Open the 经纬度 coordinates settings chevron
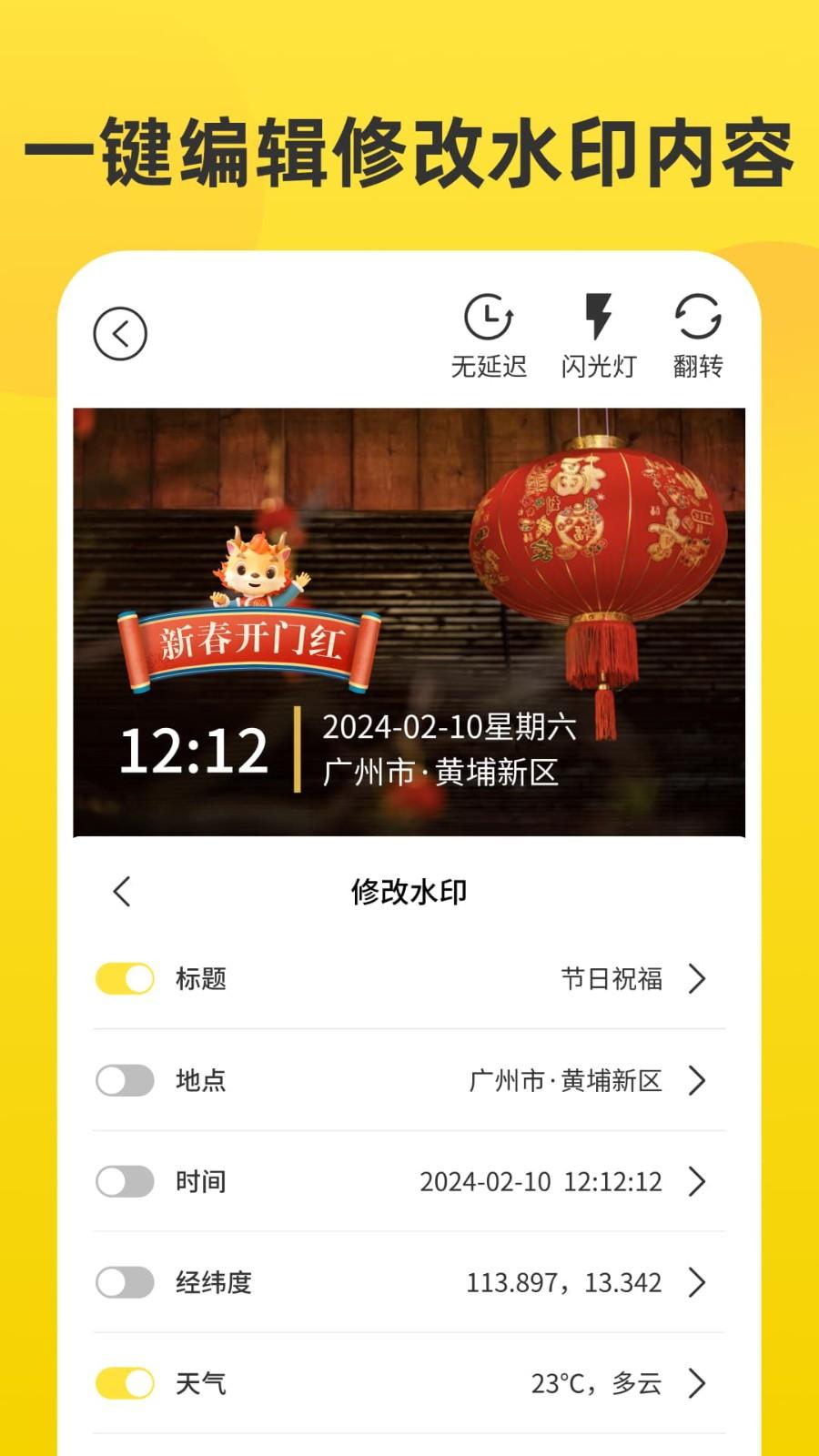Image resolution: width=819 pixels, height=1456 pixels. coord(698,1283)
